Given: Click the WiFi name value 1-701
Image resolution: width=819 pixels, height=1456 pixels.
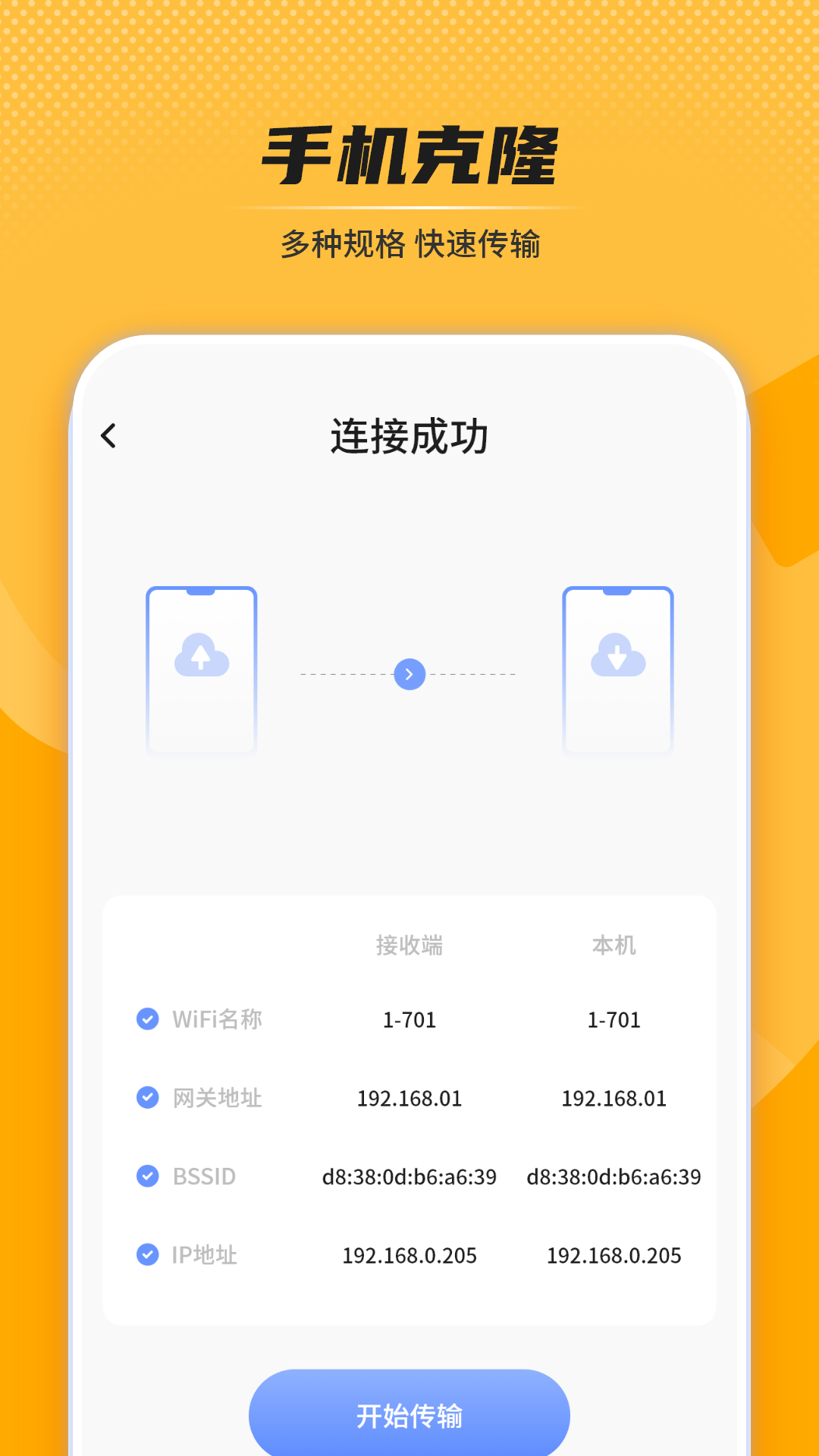Looking at the screenshot, I should (409, 1020).
